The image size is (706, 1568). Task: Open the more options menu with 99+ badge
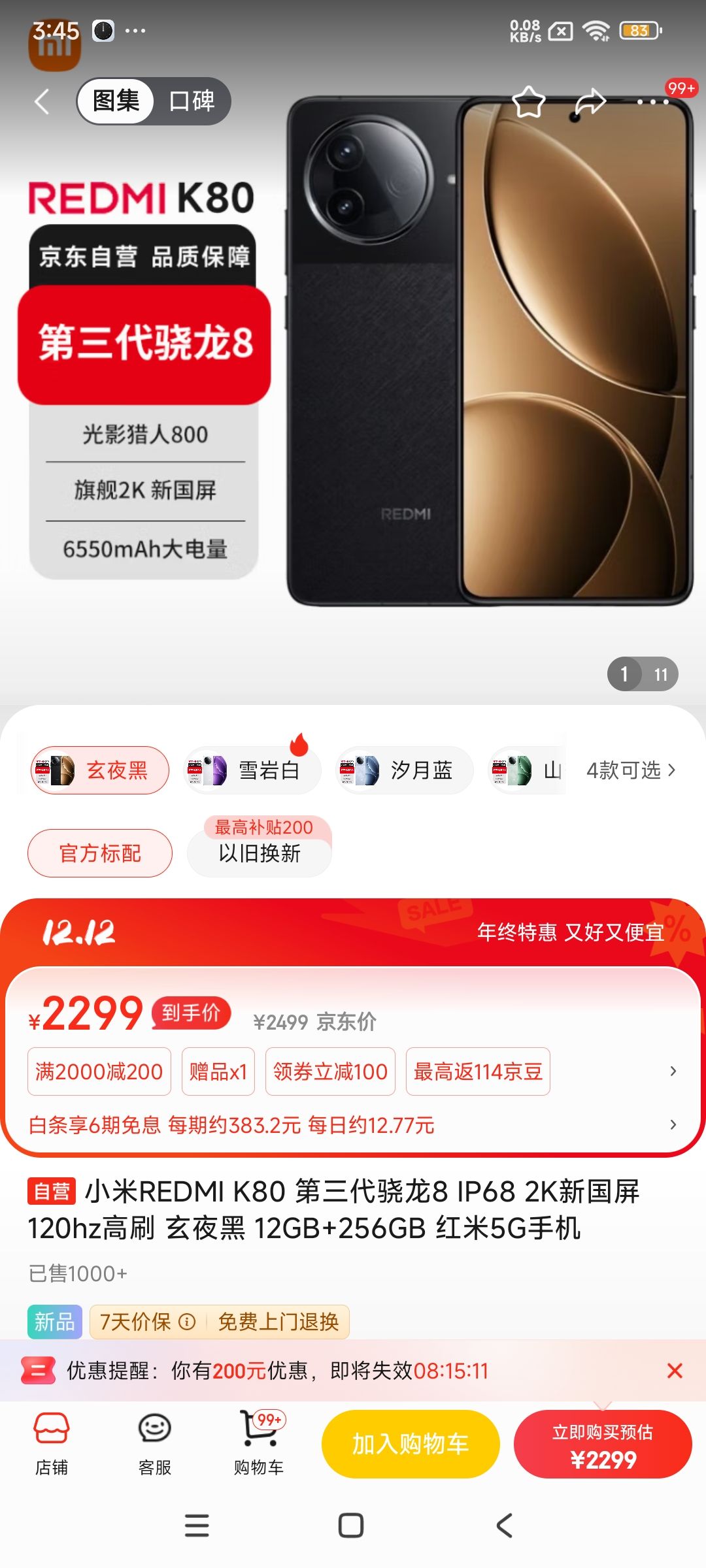coord(651,103)
